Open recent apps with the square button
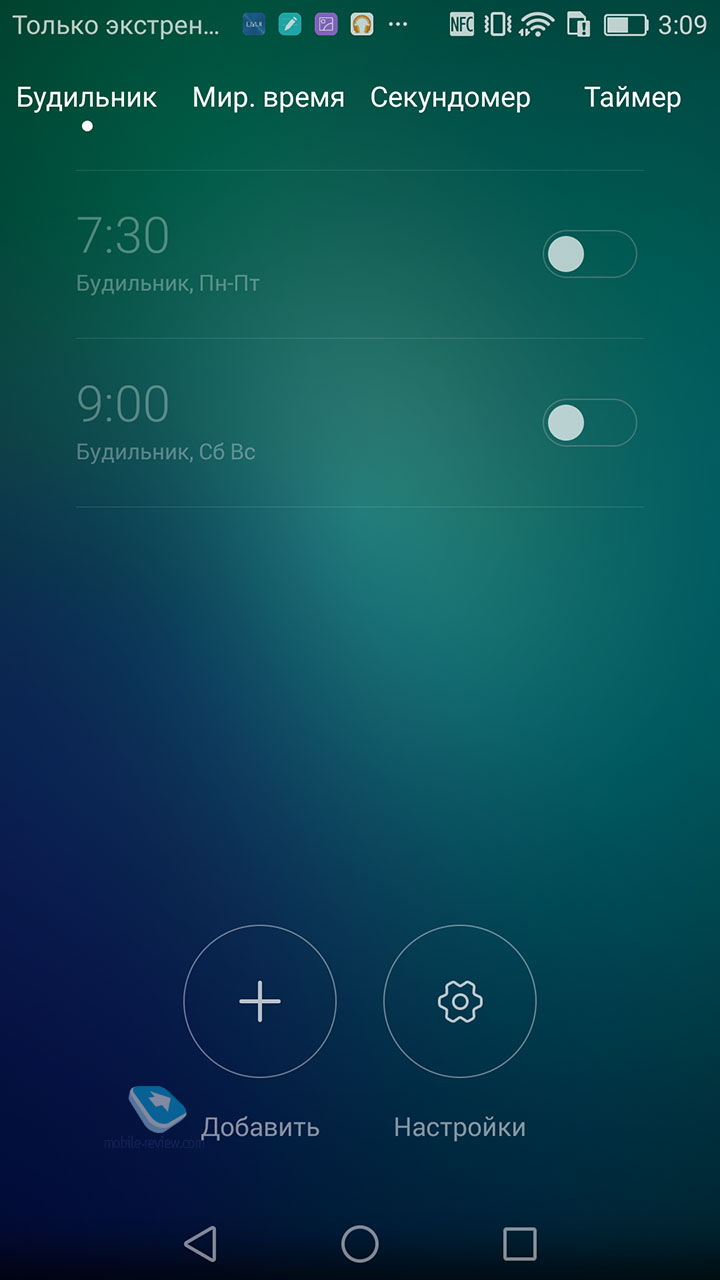This screenshot has width=720, height=1280. (520, 1244)
